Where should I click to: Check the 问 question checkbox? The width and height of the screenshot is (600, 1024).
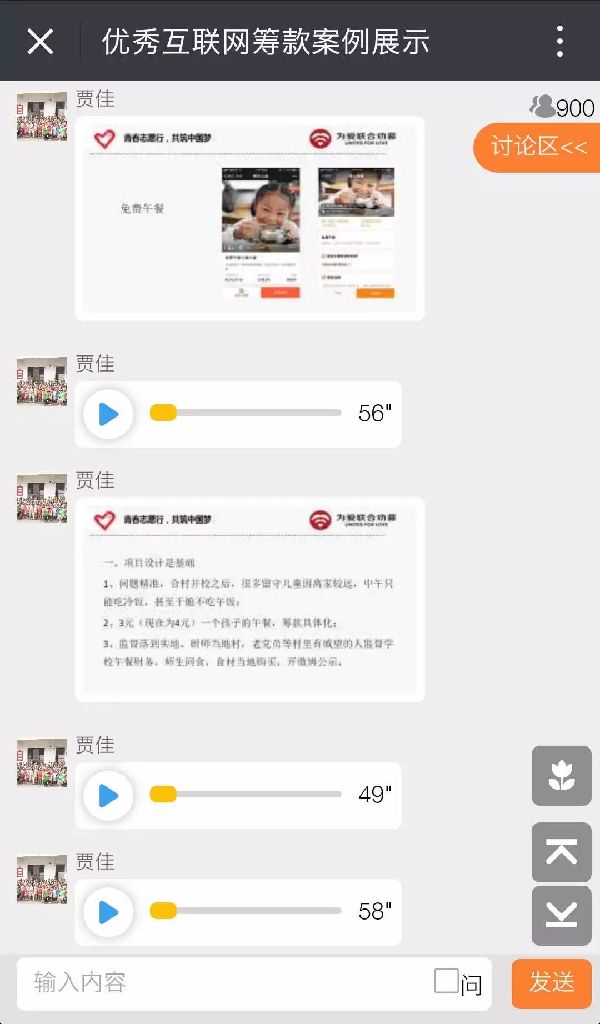click(x=446, y=981)
